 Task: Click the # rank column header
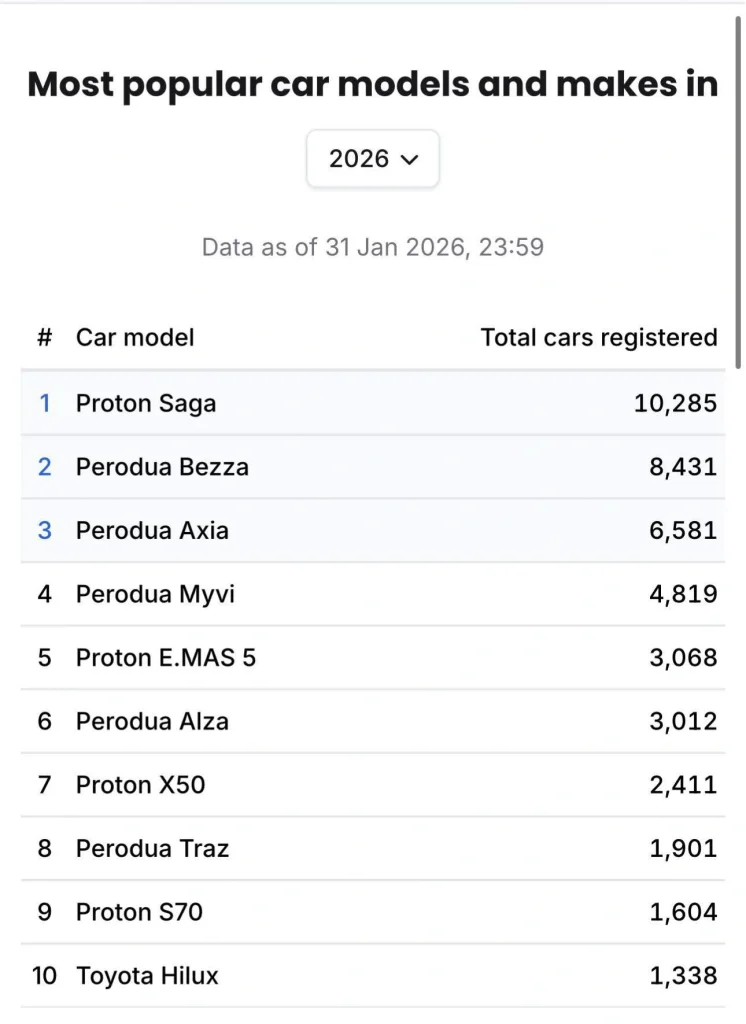pyautogui.click(x=43, y=337)
